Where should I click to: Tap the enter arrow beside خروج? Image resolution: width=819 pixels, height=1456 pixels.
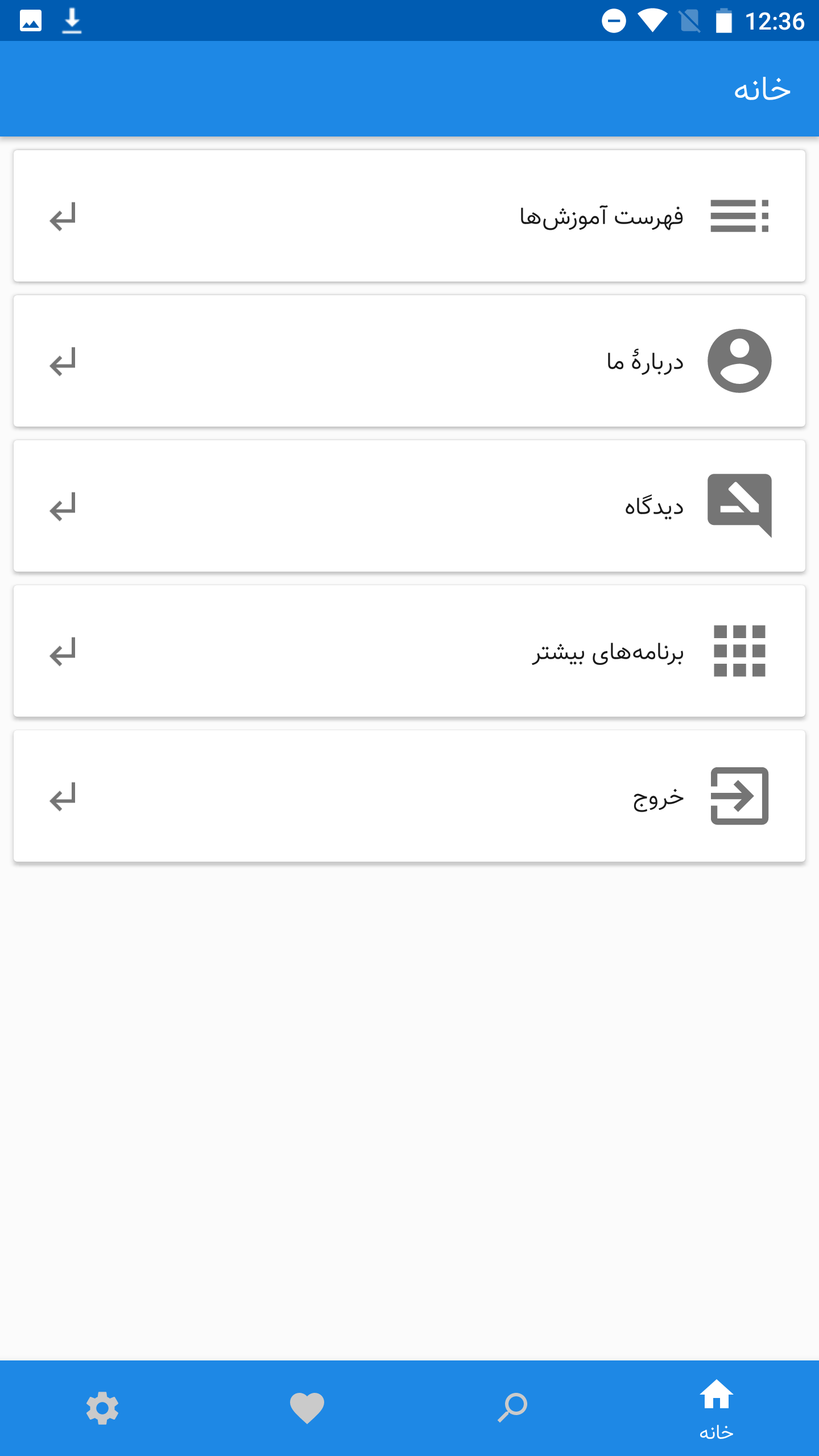63,798
